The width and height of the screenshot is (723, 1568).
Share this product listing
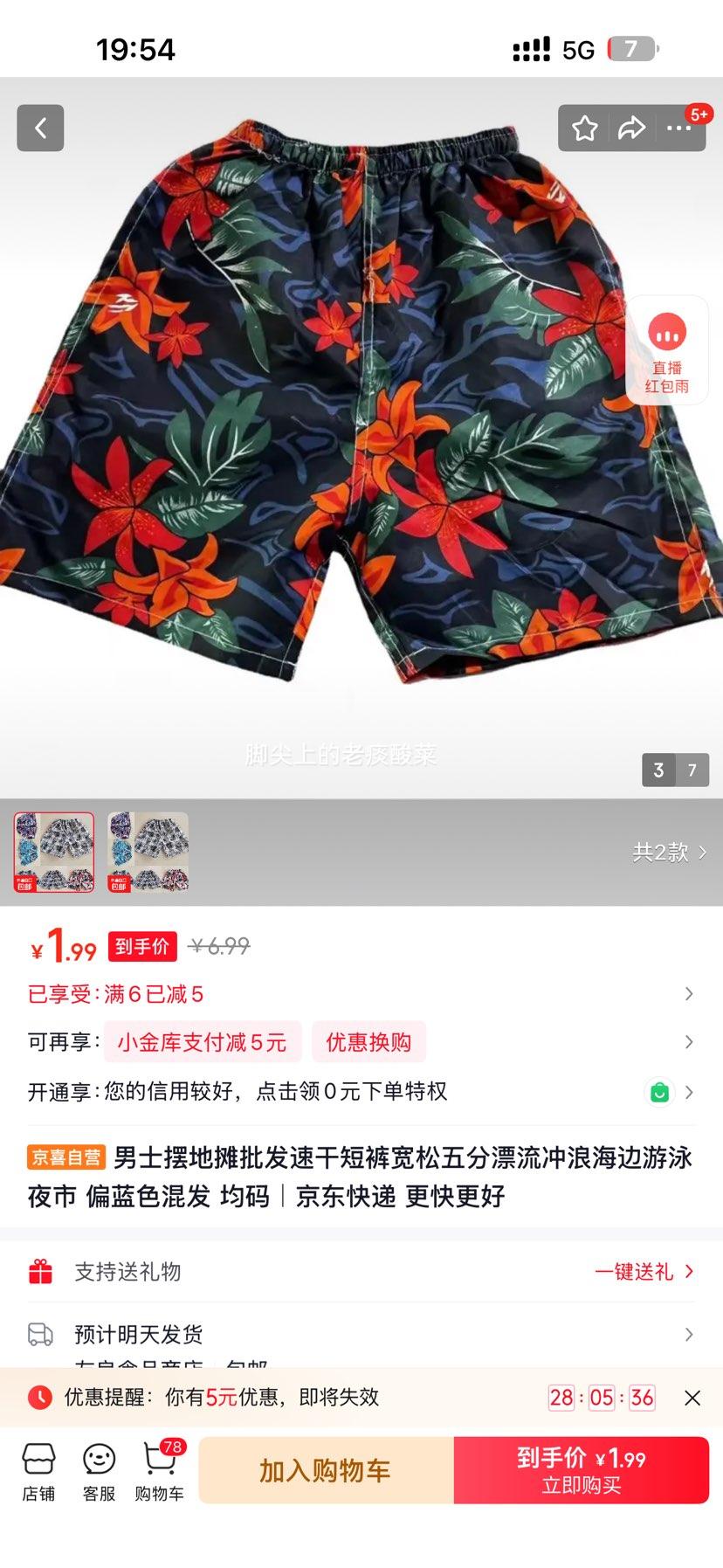(631, 128)
